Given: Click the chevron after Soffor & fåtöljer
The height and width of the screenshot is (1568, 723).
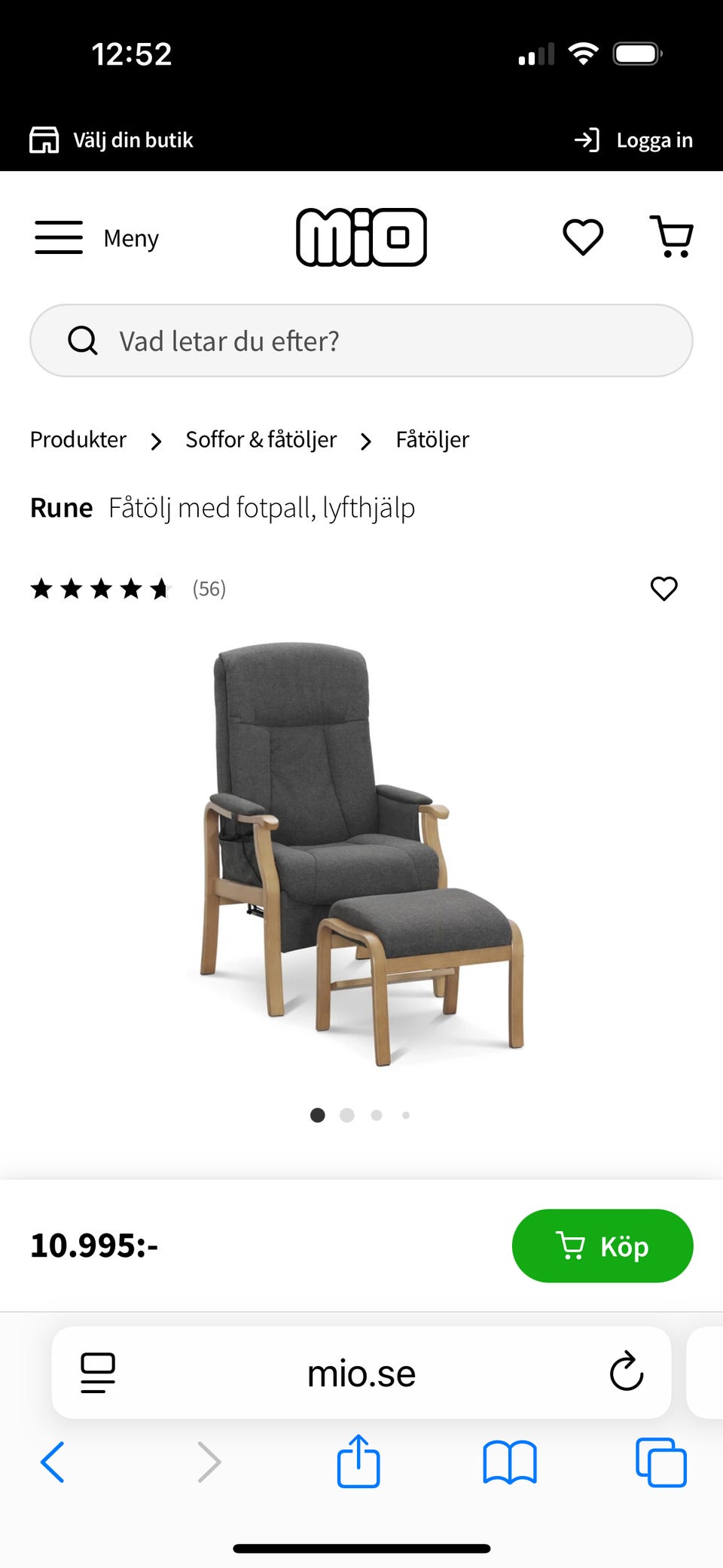Looking at the screenshot, I should [366, 441].
